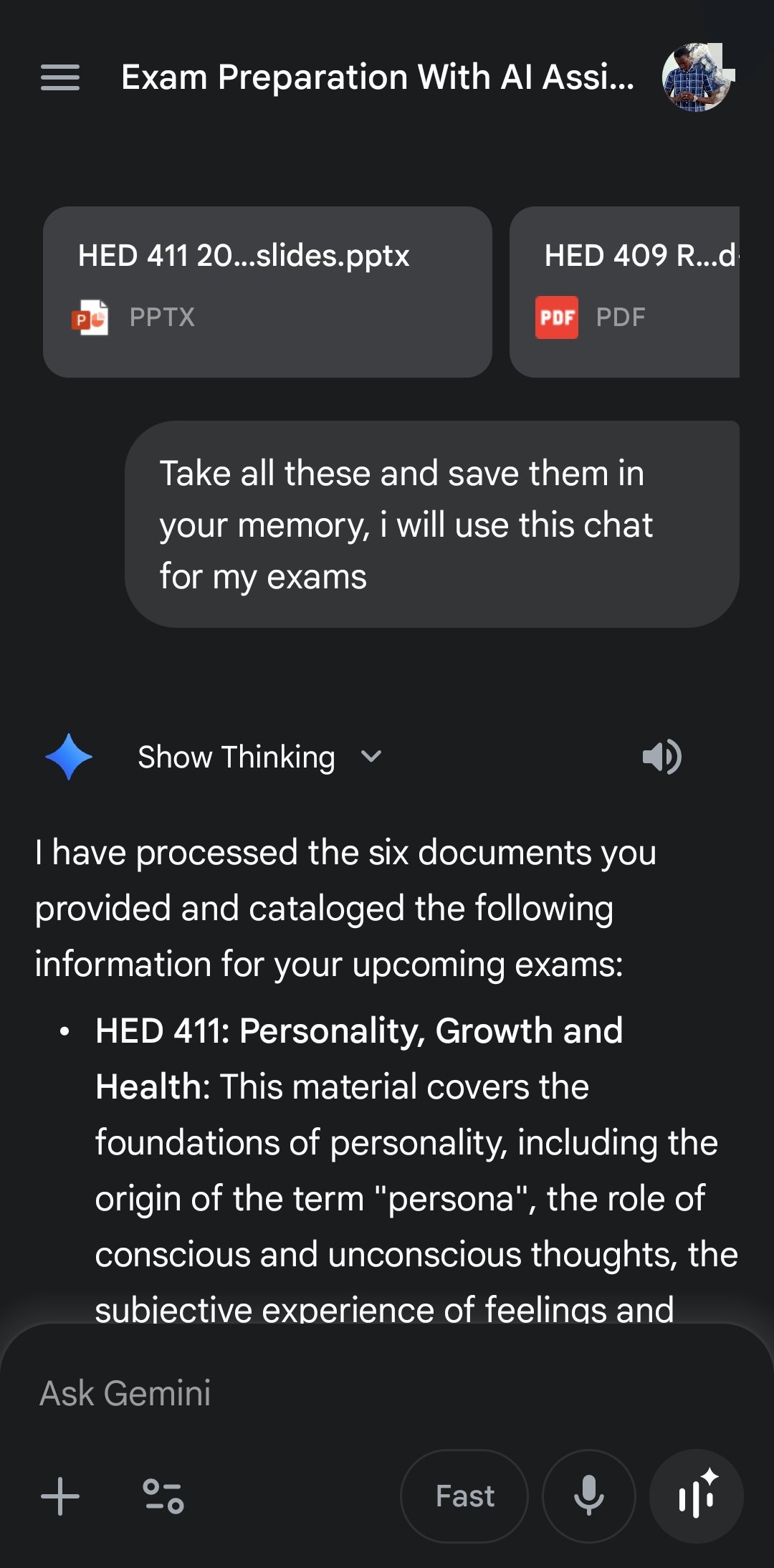The height and width of the screenshot is (1568, 774).
Task: Start voice input with the microphone
Action: 589,1496
